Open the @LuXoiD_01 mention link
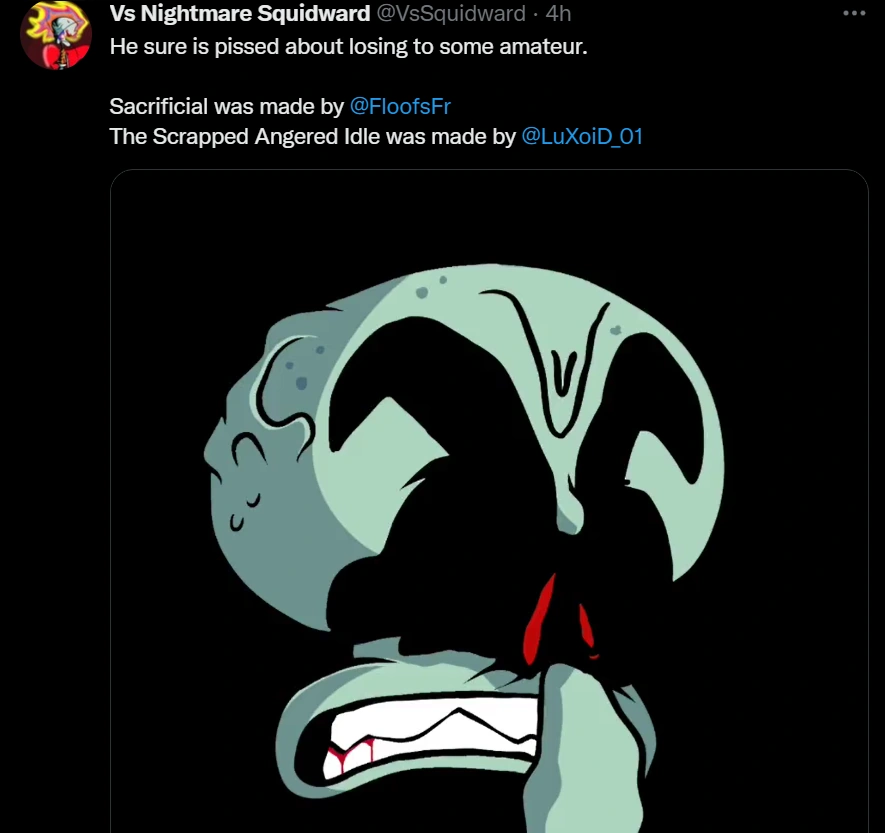Screen dimensions: 885x833 pyautogui.click(x=582, y=137)
